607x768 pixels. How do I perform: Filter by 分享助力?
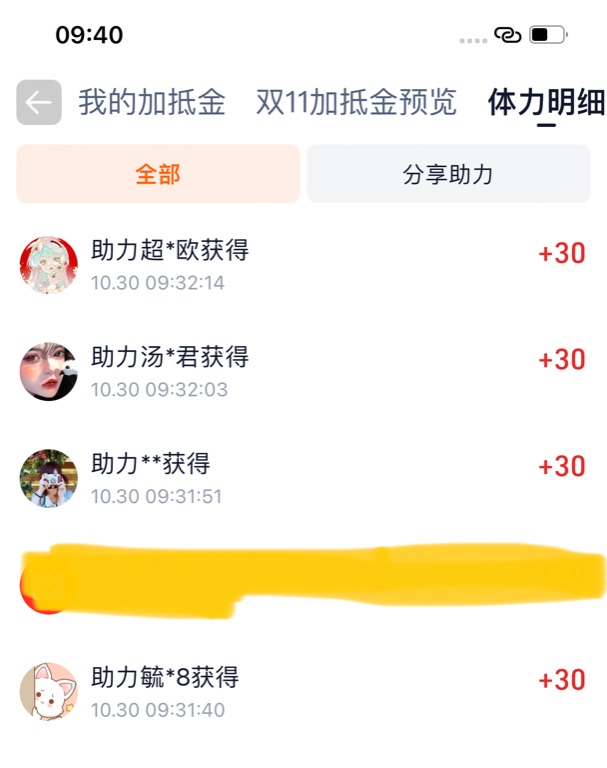pyautogui.click(x=448, y=174)
